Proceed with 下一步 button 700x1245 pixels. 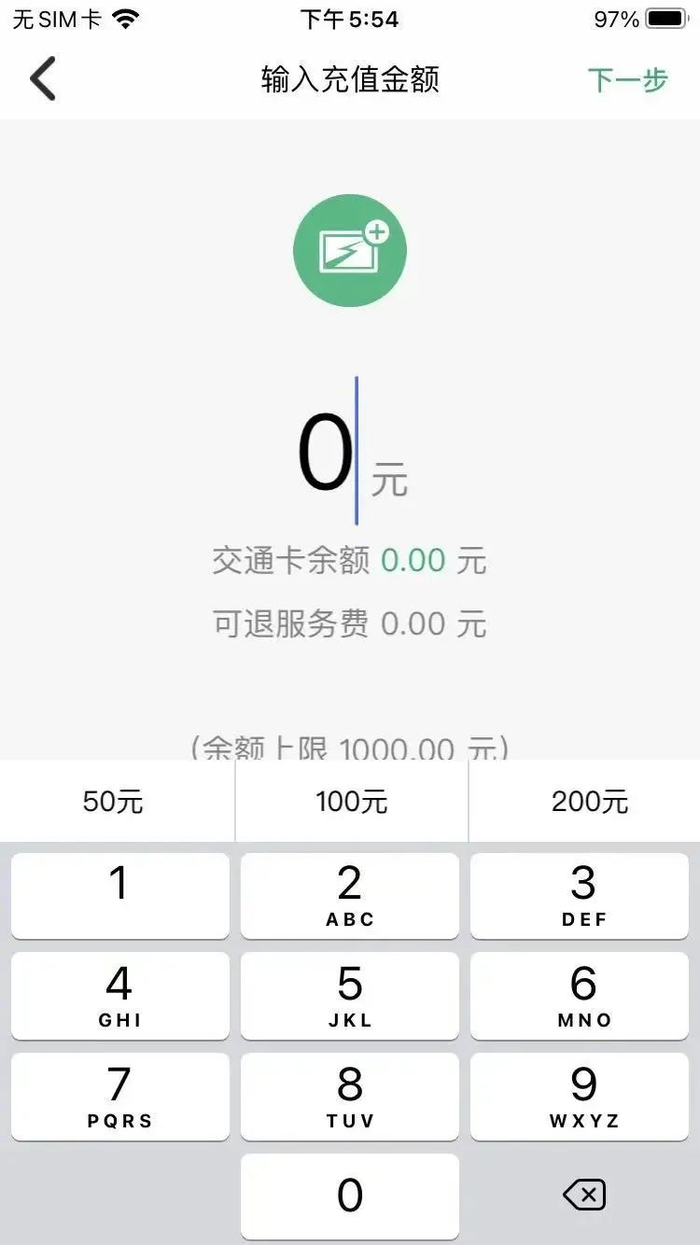tap(627, 80)
